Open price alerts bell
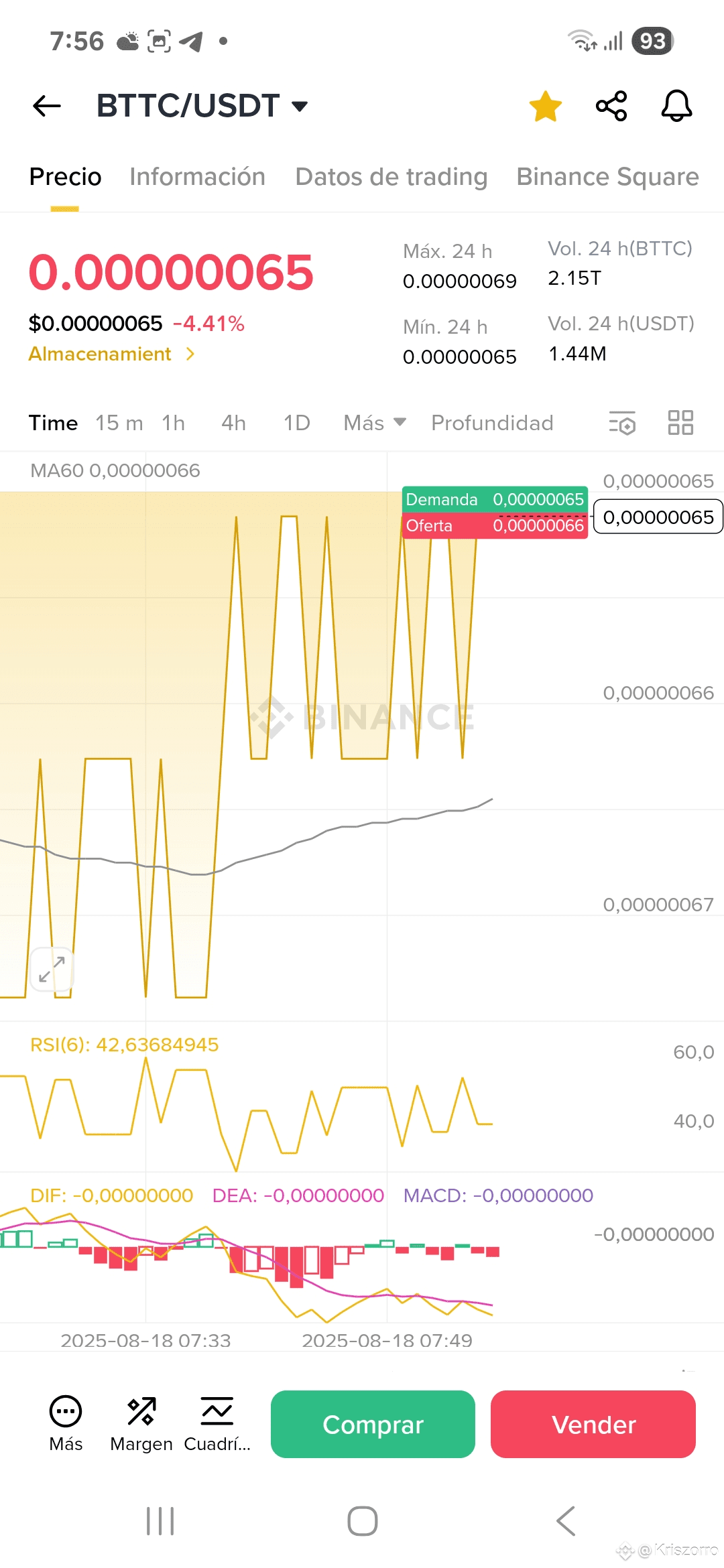The height and width of the screenshot is (1568, 724). [676, 106]
